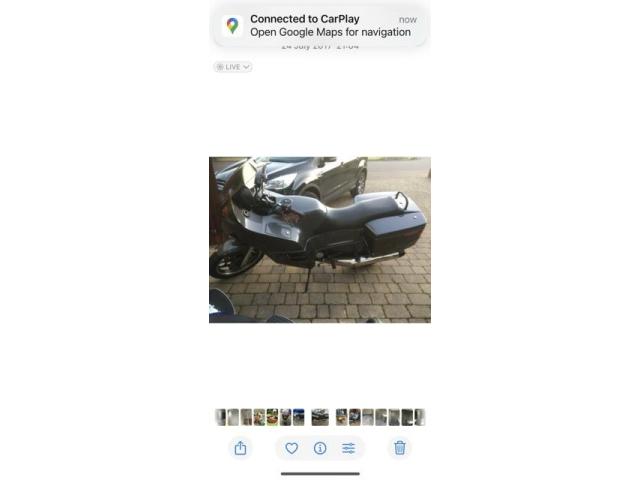Delete this photo with trash icon
640x480 pixels.
pyautogui.click(x=400, y=448)
